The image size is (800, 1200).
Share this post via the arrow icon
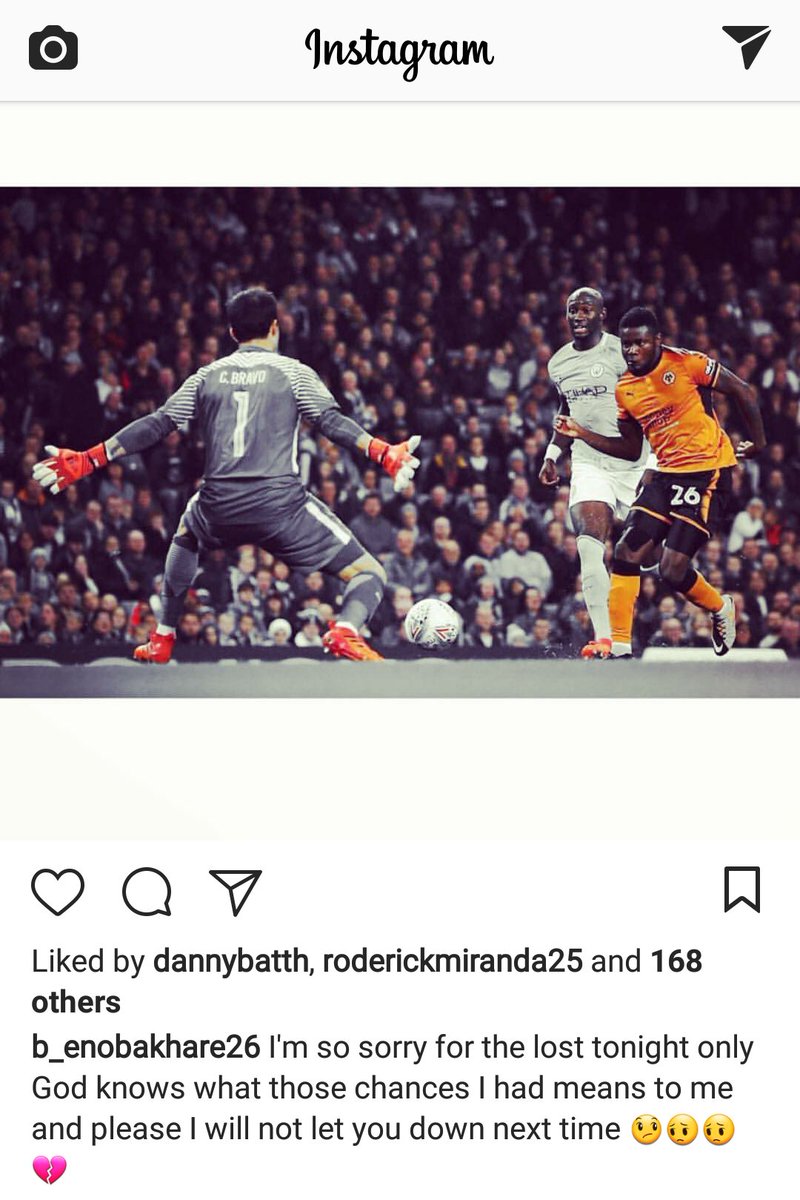point(235,892)
